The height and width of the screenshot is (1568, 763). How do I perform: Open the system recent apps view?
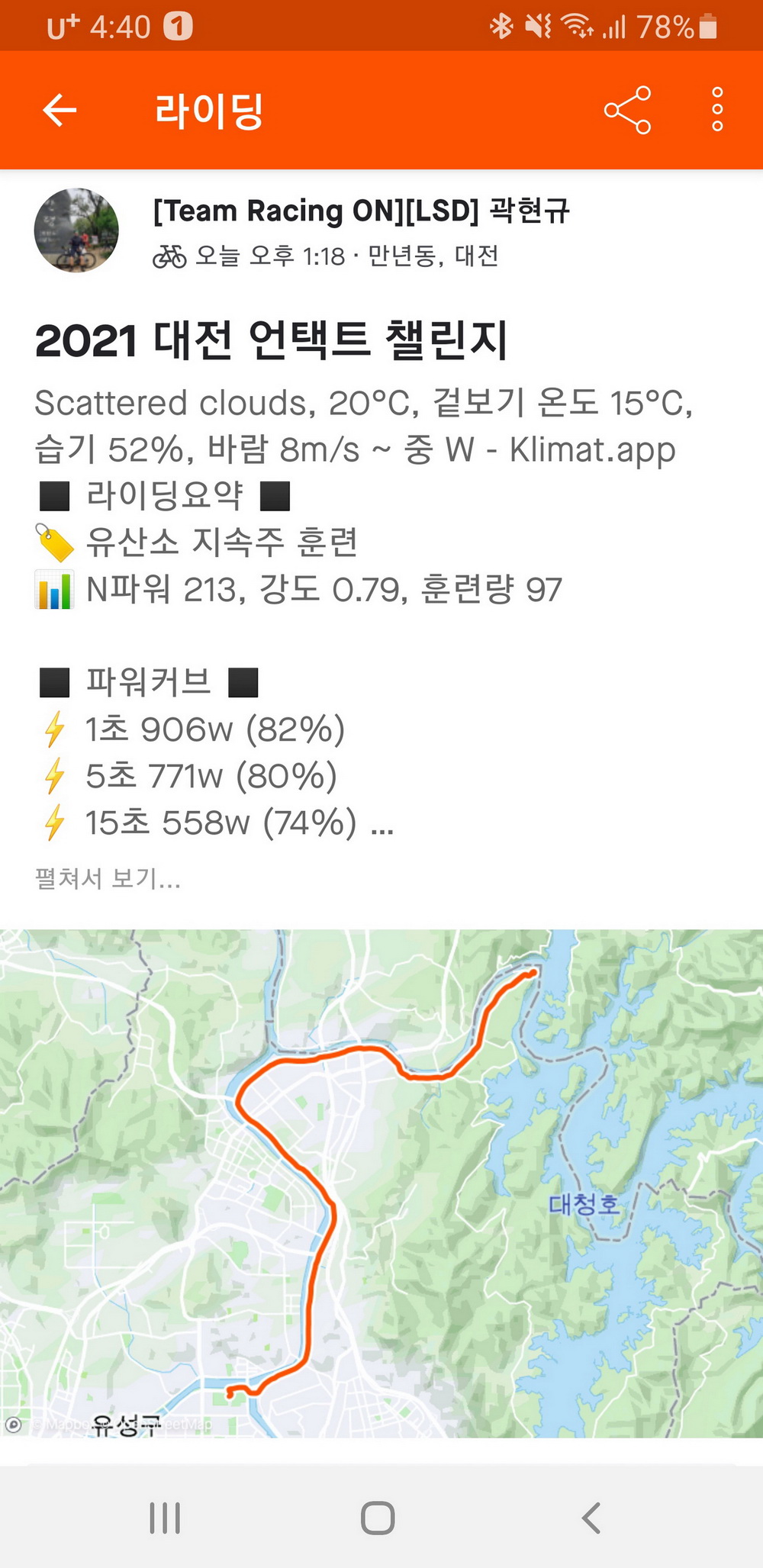click(165, 1518)
